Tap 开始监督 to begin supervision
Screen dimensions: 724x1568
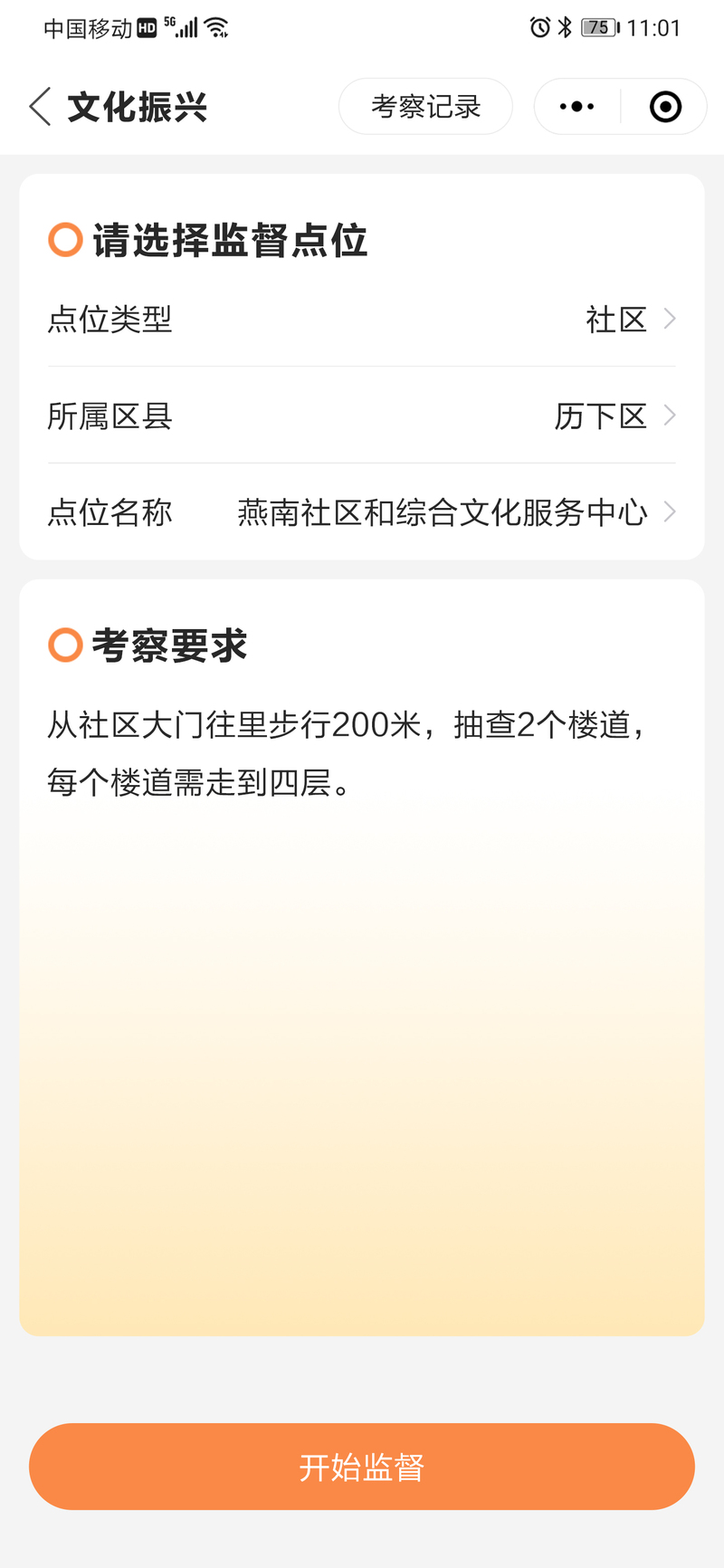362,1467
